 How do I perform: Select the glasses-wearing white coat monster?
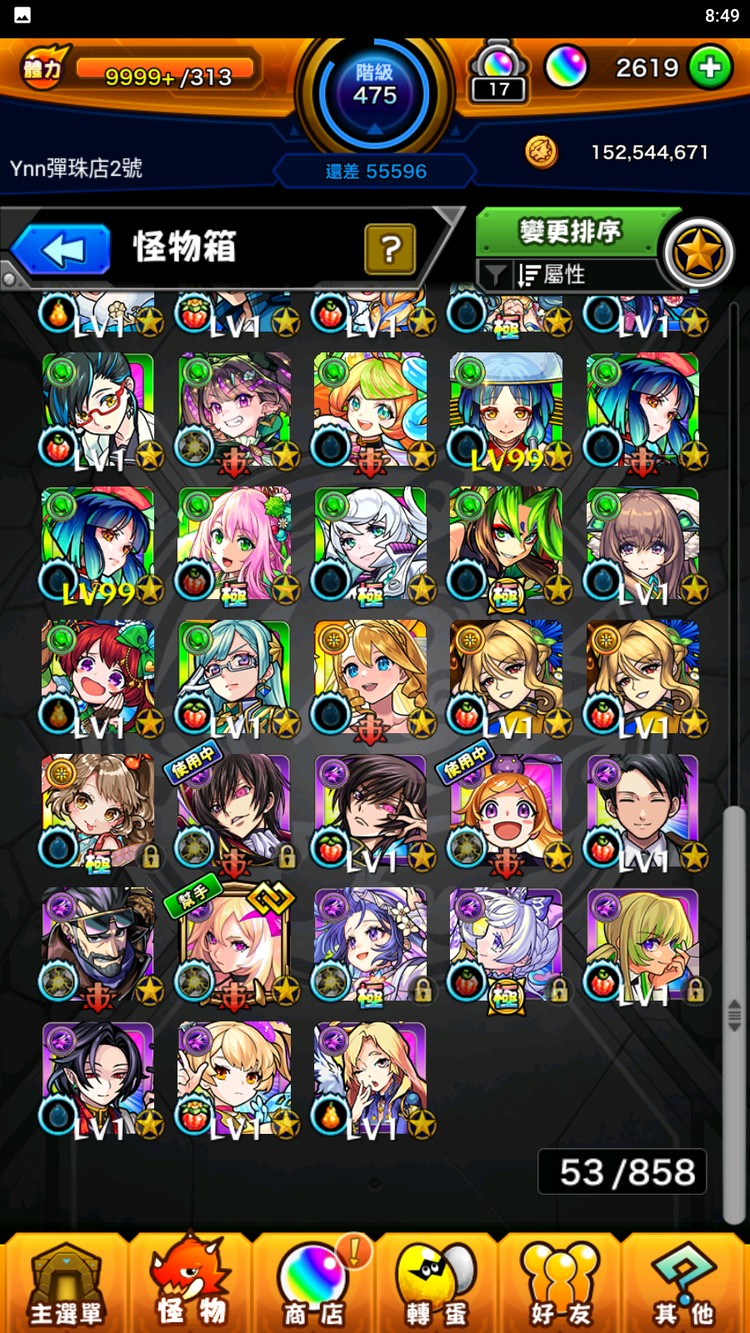[98, 409]
